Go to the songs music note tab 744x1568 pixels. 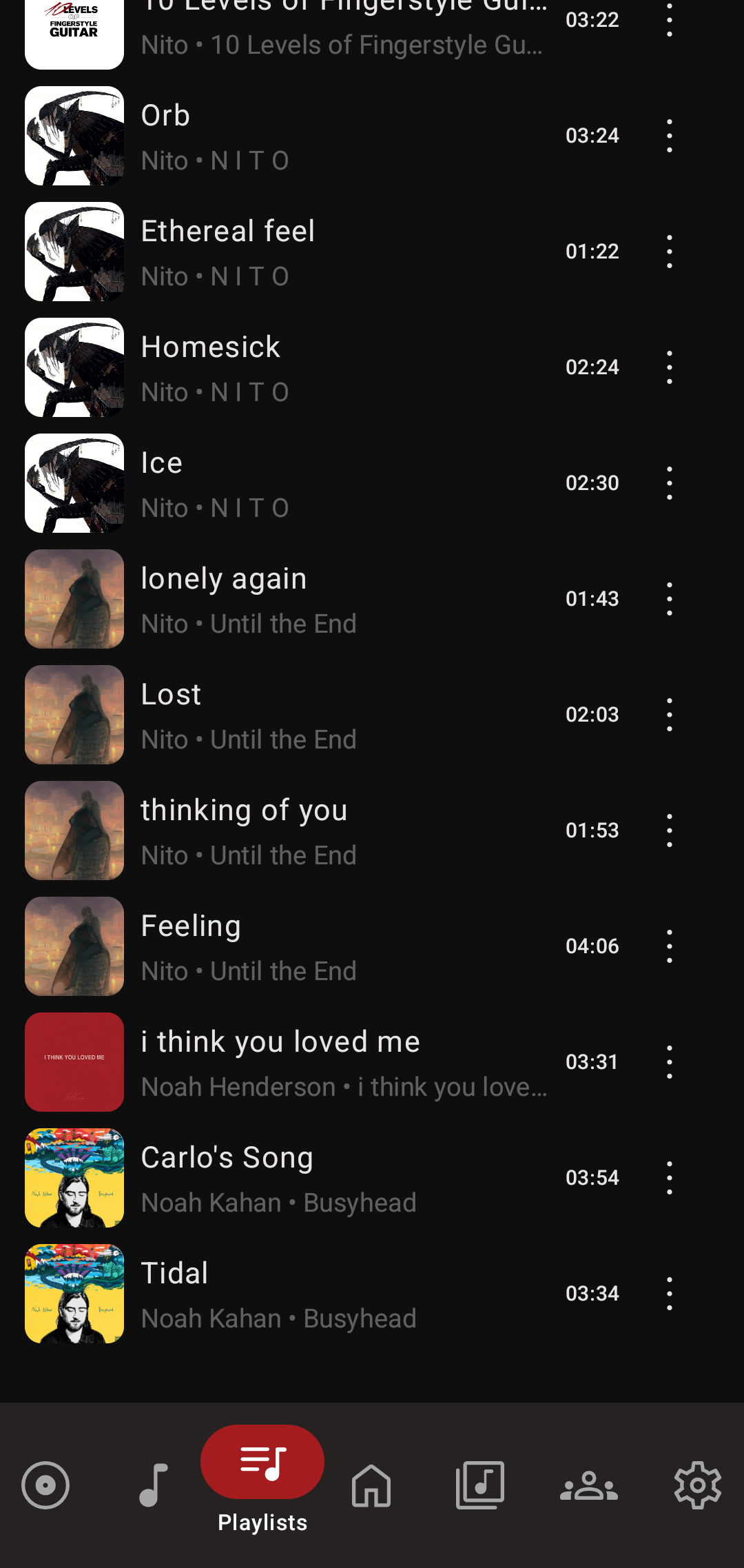coord(154,1485)
